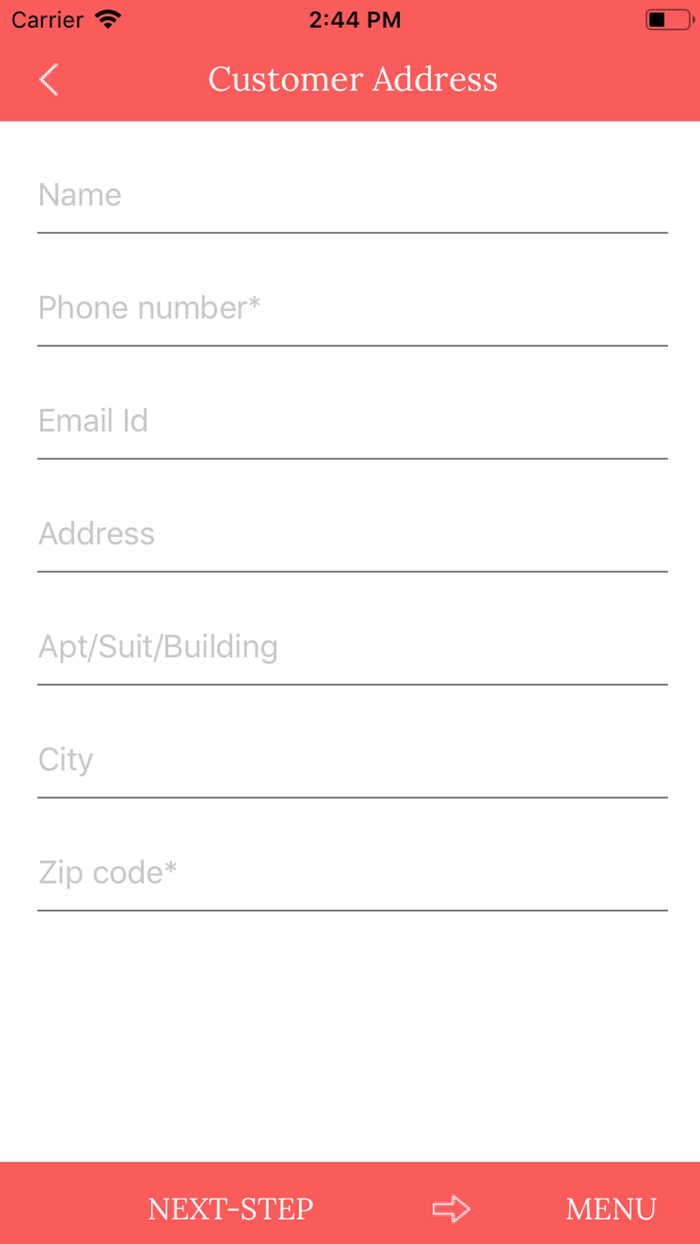Select the Name field

click(x=352, y=196)
